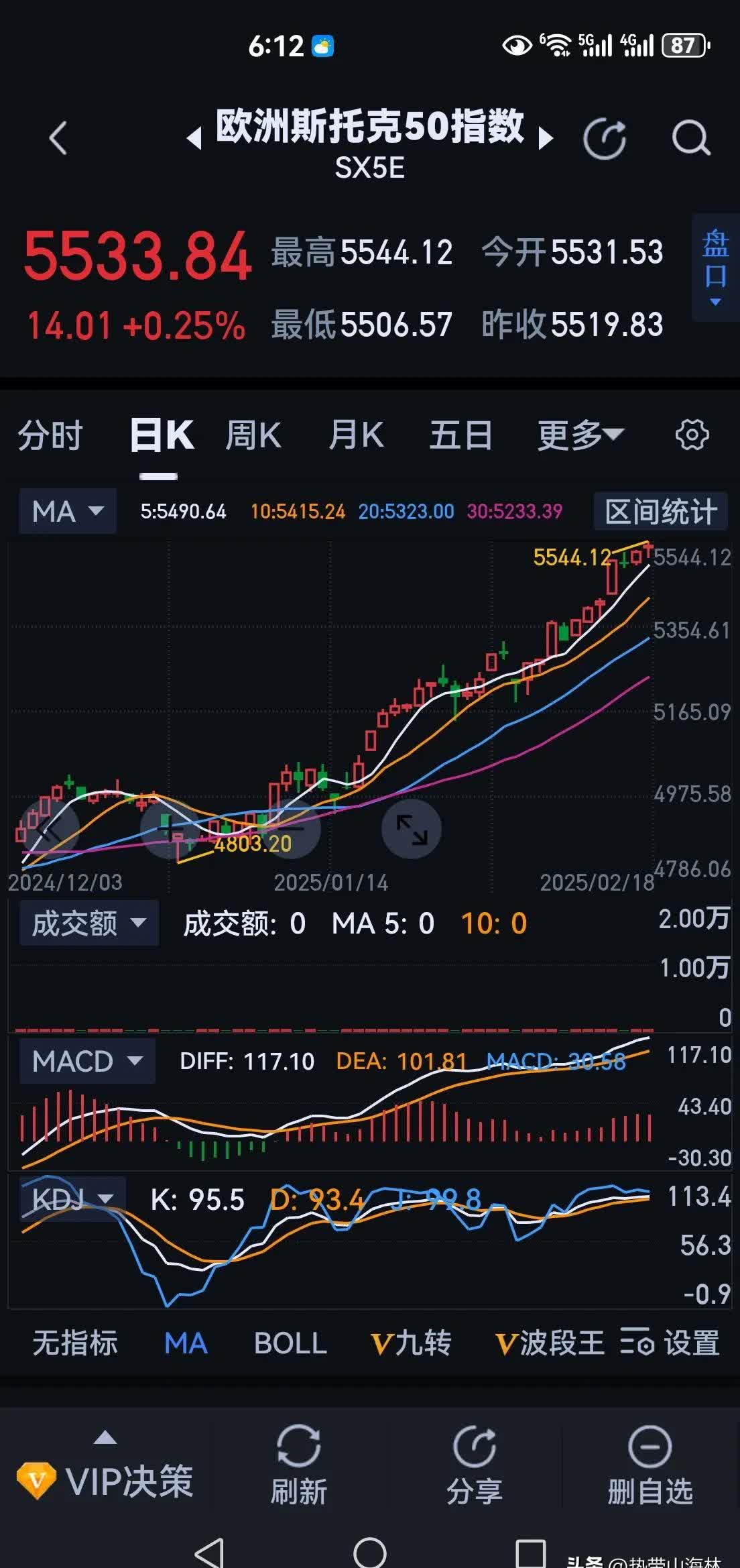Open the MA moving average dropdown
This screenshot has height=1568, width=740.
67,511
